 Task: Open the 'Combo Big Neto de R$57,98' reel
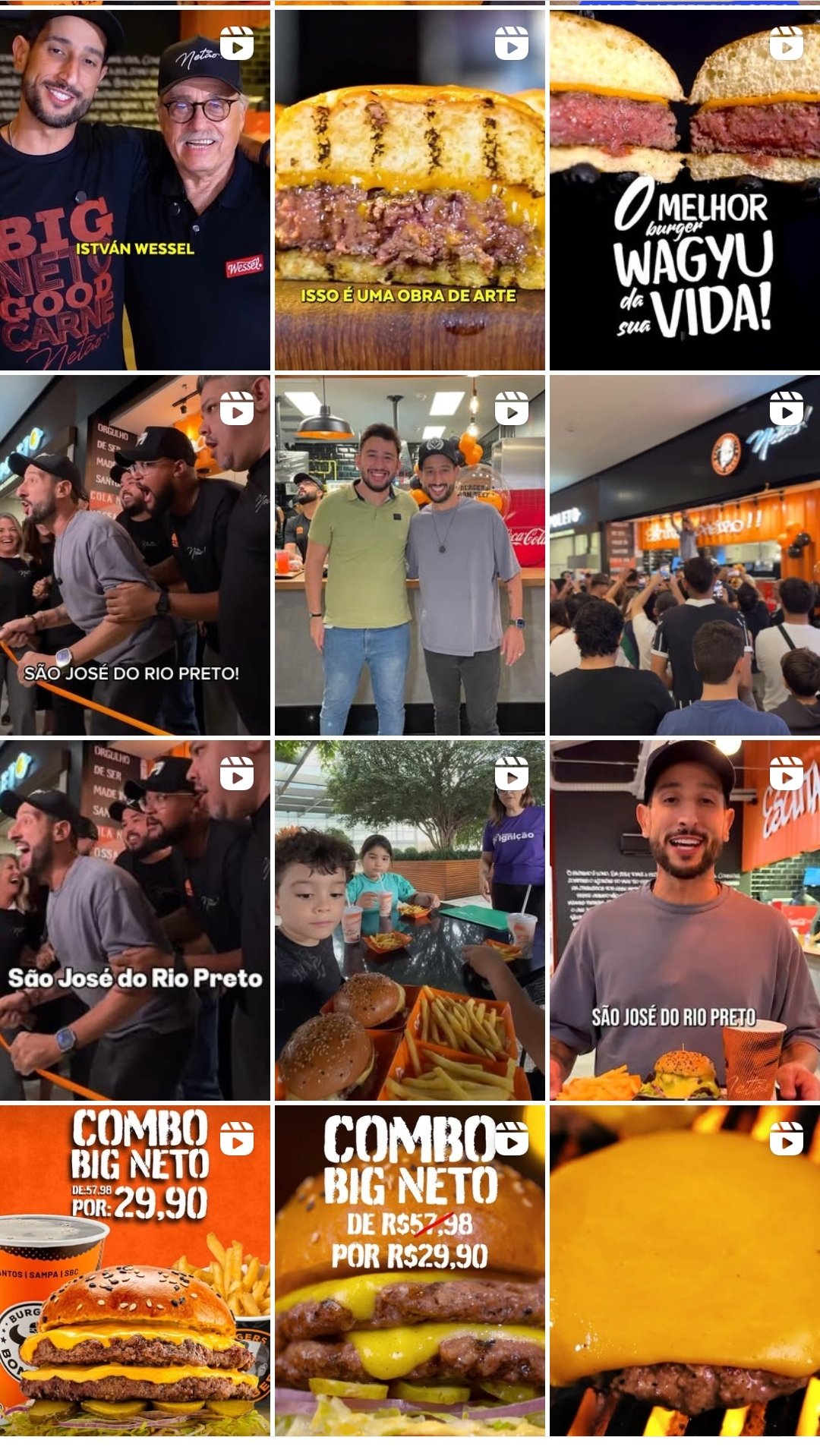coord(409,1270)
